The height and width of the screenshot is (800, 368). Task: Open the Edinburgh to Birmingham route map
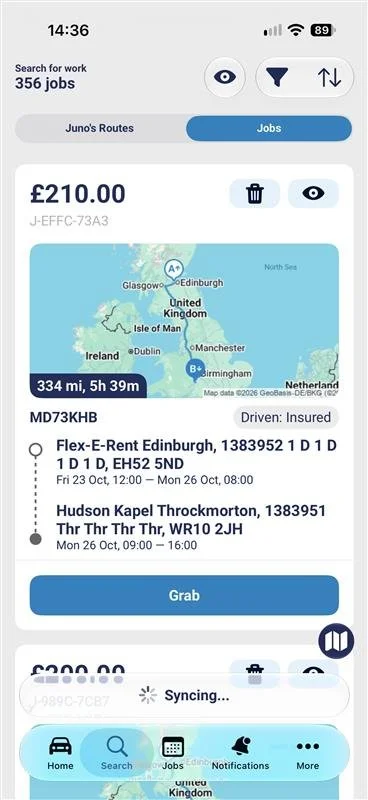[x=184, y=321]
